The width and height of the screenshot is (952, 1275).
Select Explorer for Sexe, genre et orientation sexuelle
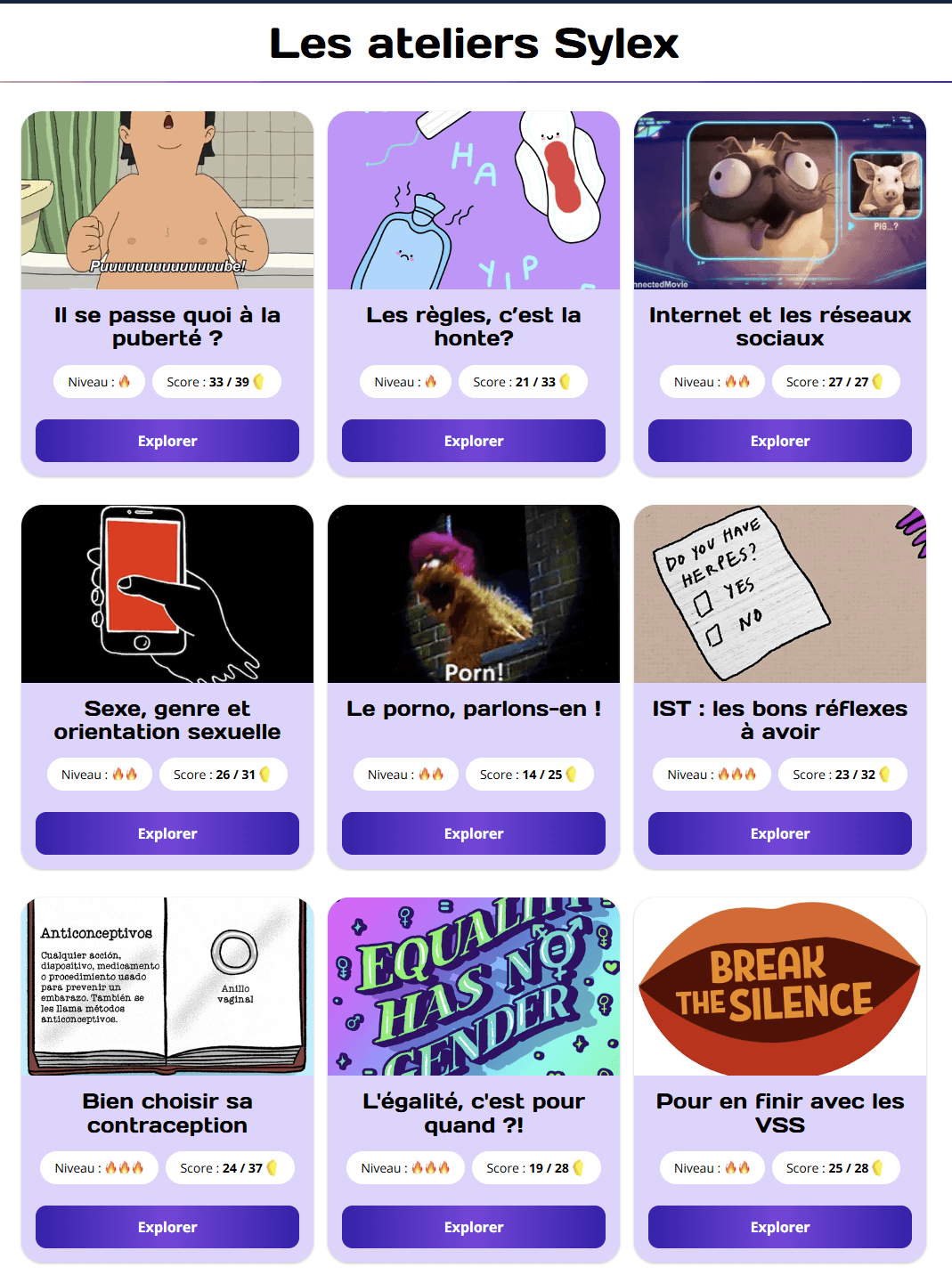pos(167,833)
